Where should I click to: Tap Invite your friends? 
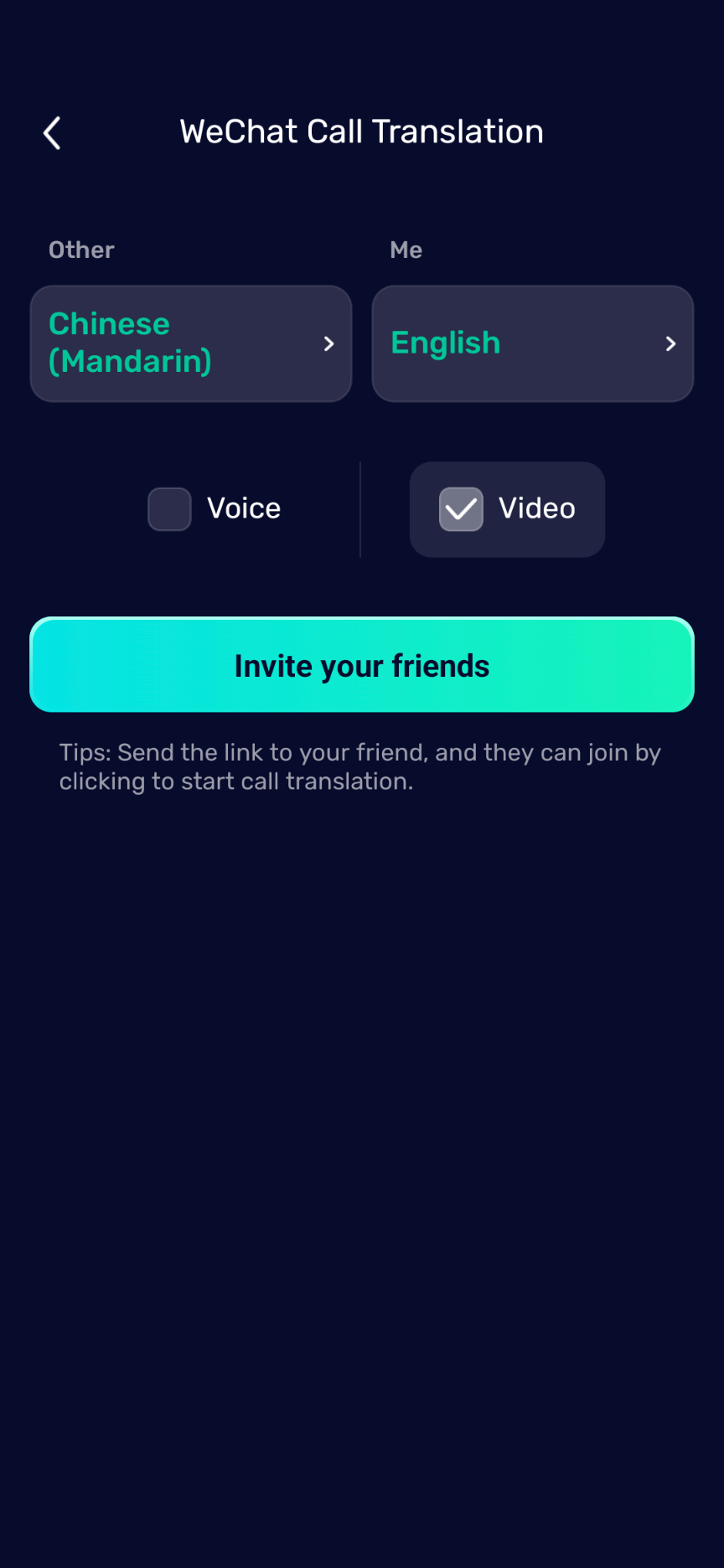point(362,665)
